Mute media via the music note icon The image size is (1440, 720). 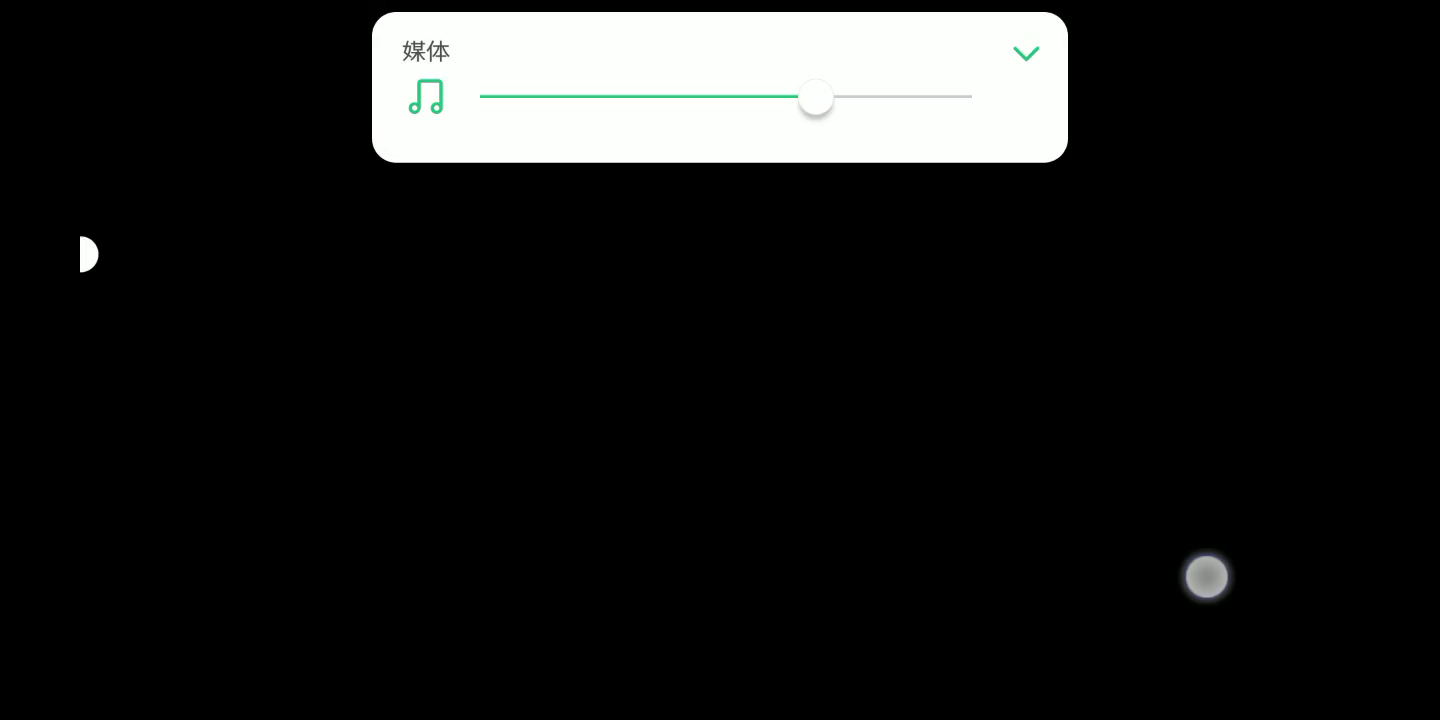426,97
